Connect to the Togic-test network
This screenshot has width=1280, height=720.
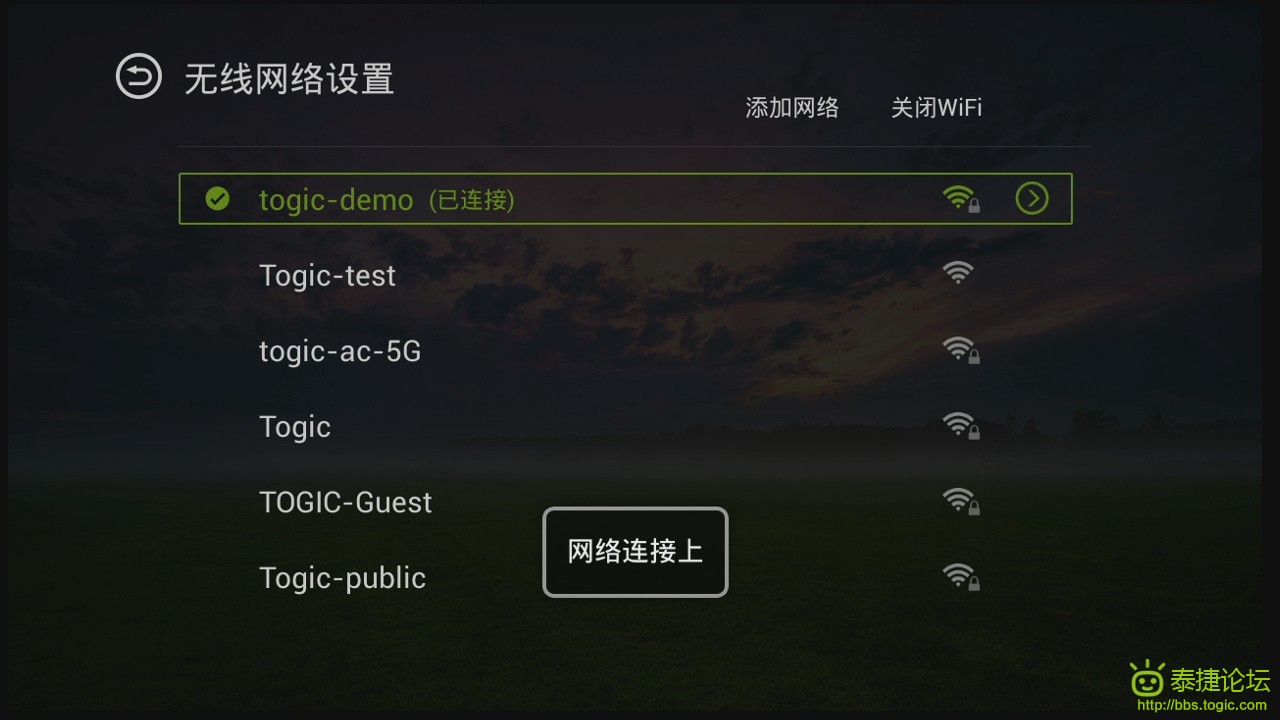point(327,276)
